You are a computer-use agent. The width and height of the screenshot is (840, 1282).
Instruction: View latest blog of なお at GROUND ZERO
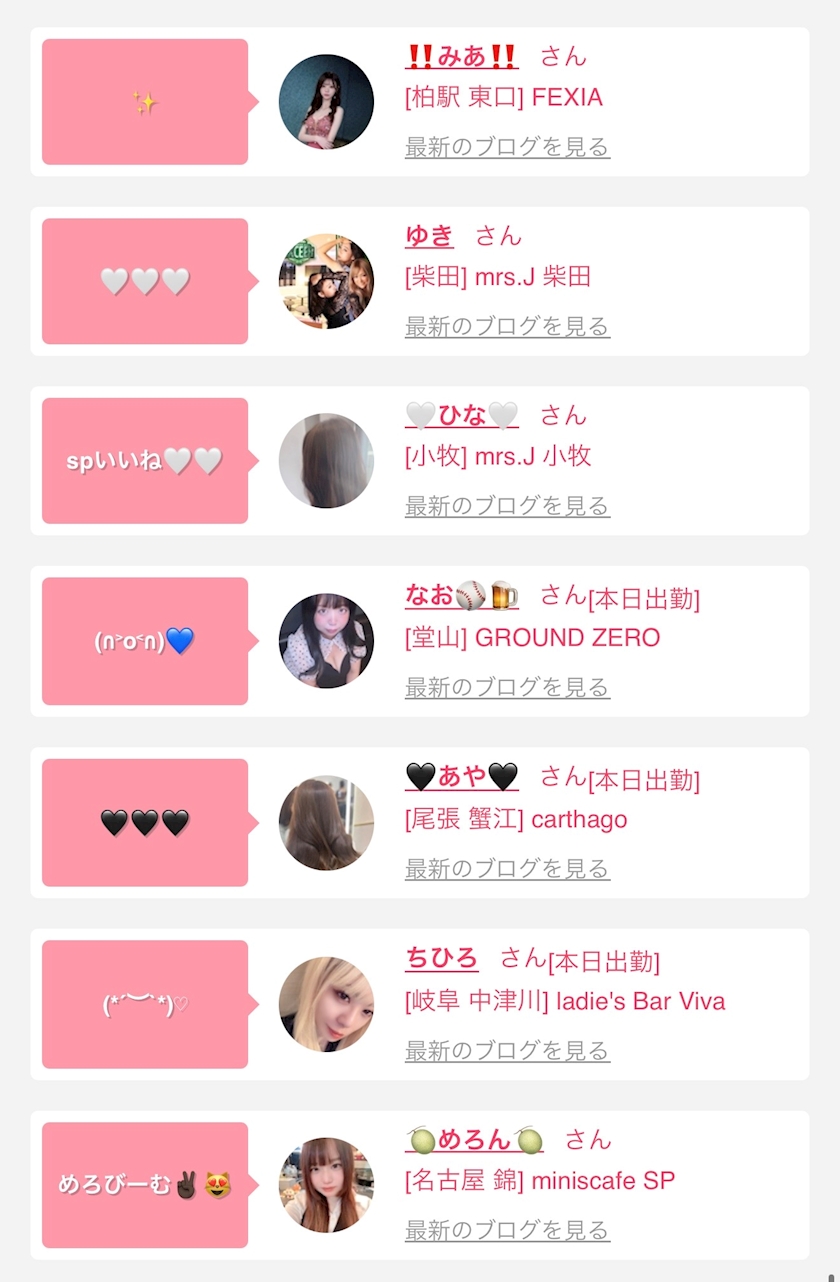click(x=507, y=687)
